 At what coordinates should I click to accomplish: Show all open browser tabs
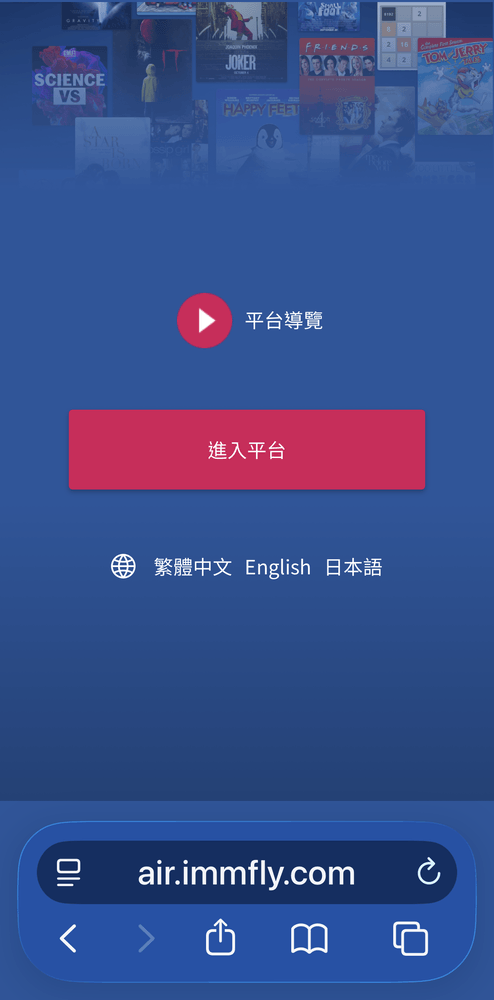[410, 938]
